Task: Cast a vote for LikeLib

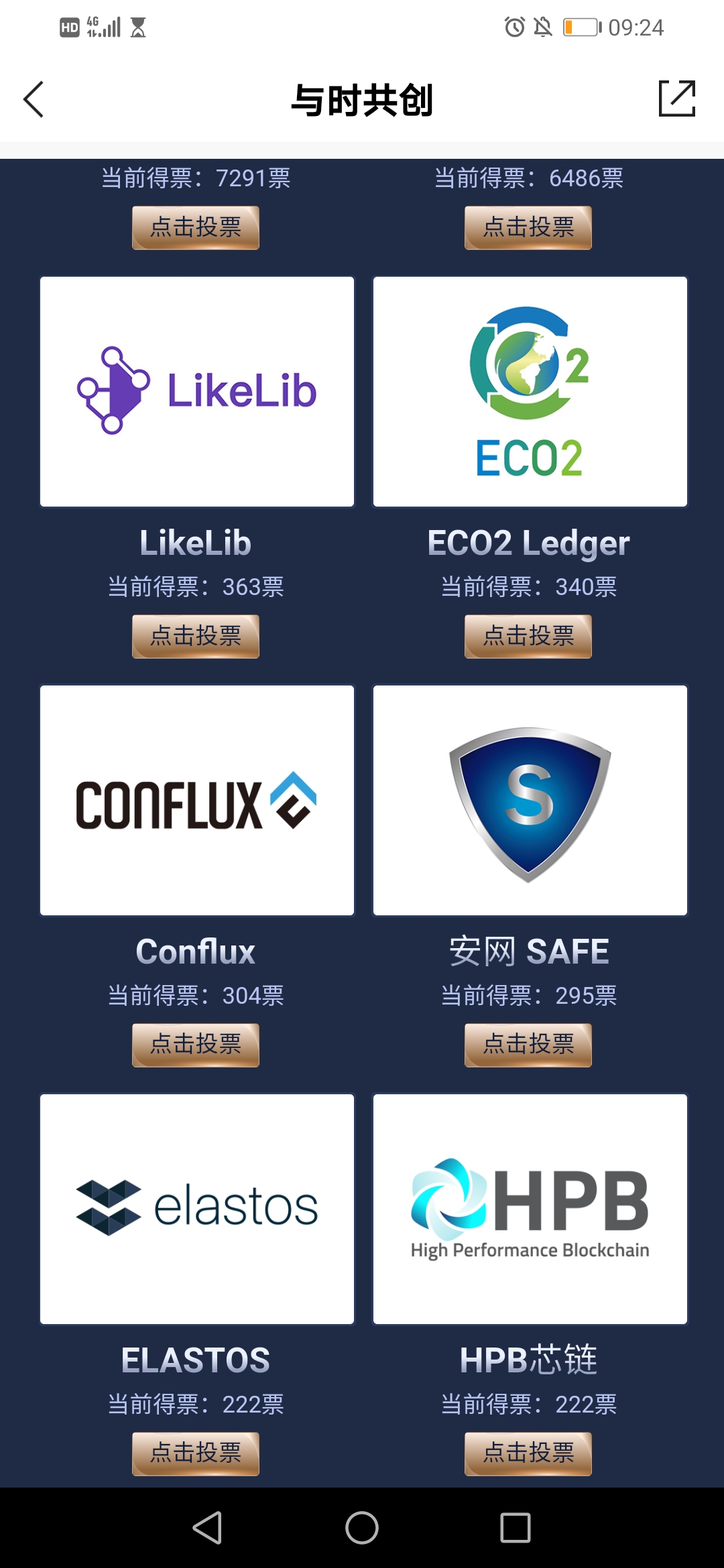Action: coord(196,637)
